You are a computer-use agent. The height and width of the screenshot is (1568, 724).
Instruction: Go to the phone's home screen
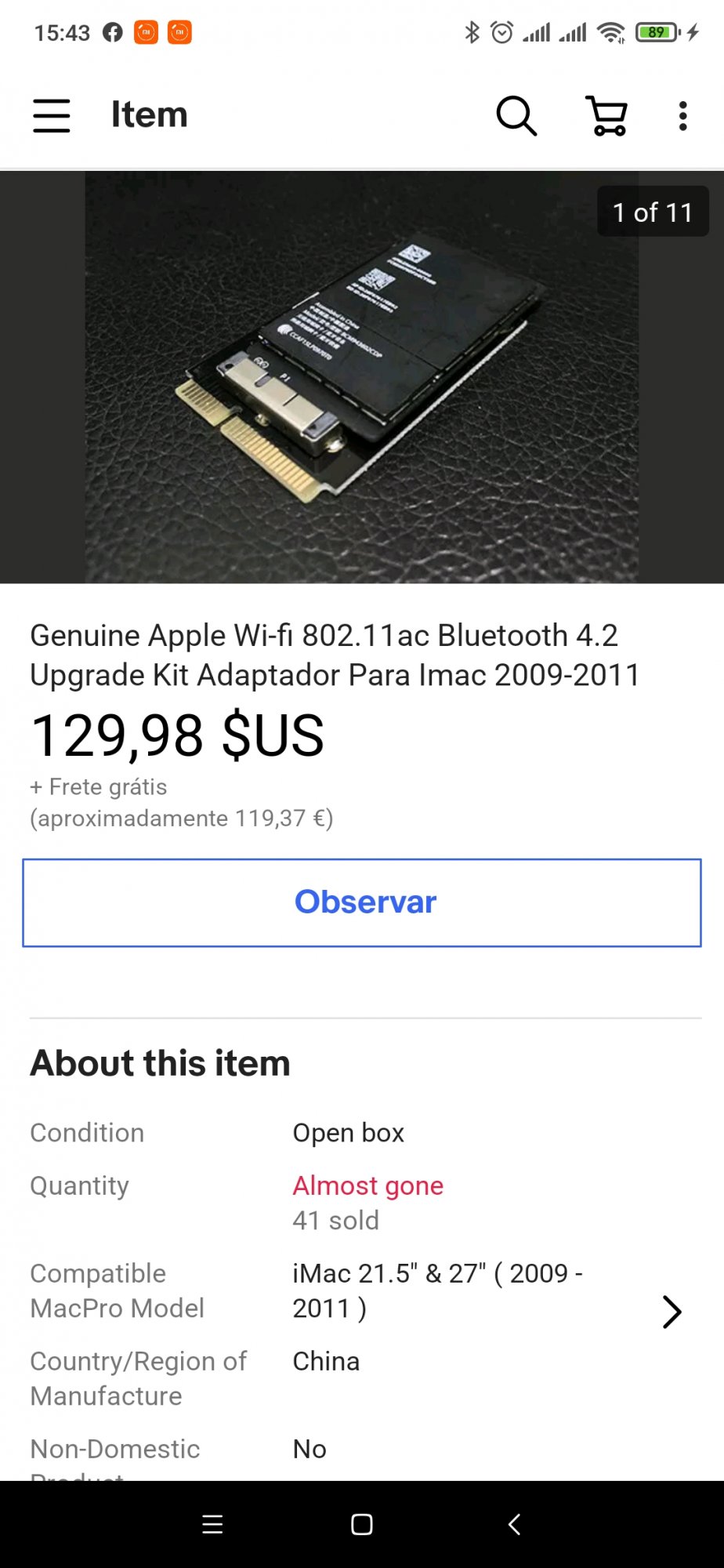(x=361, y=1524)
